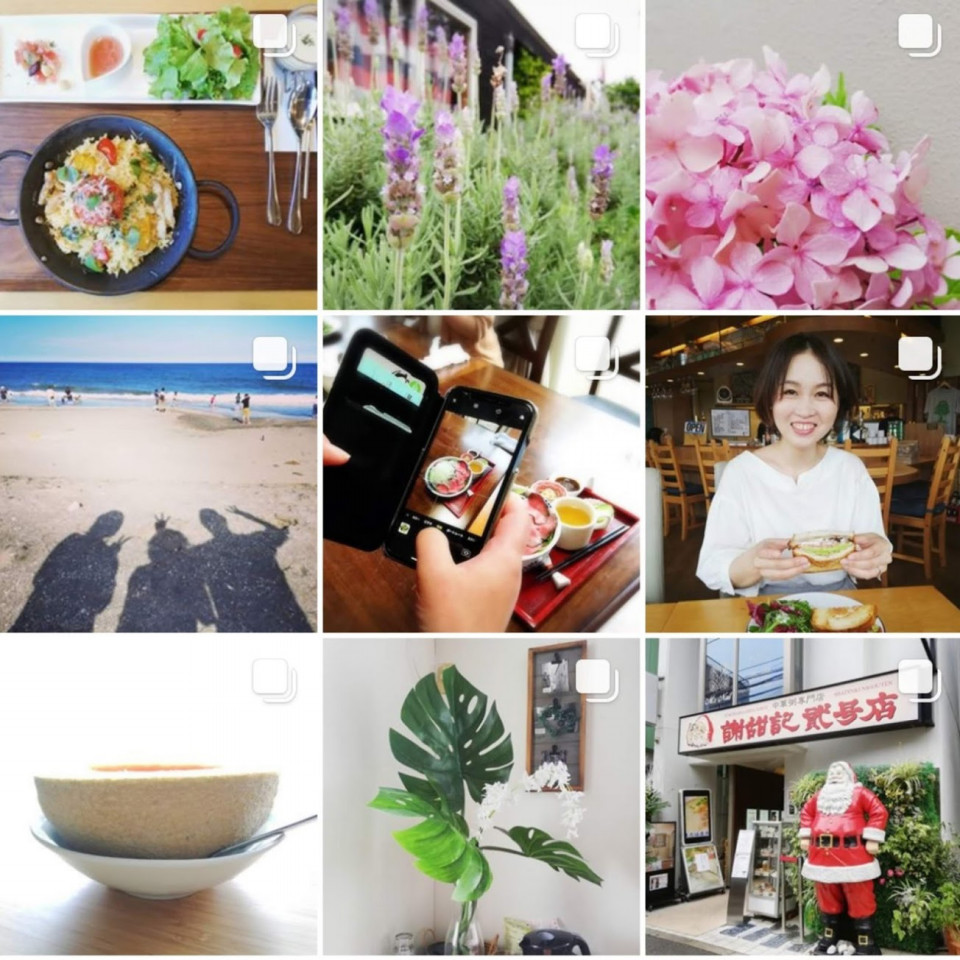View the pink hydrangea post
960x960 pixels.
point(802,155)
